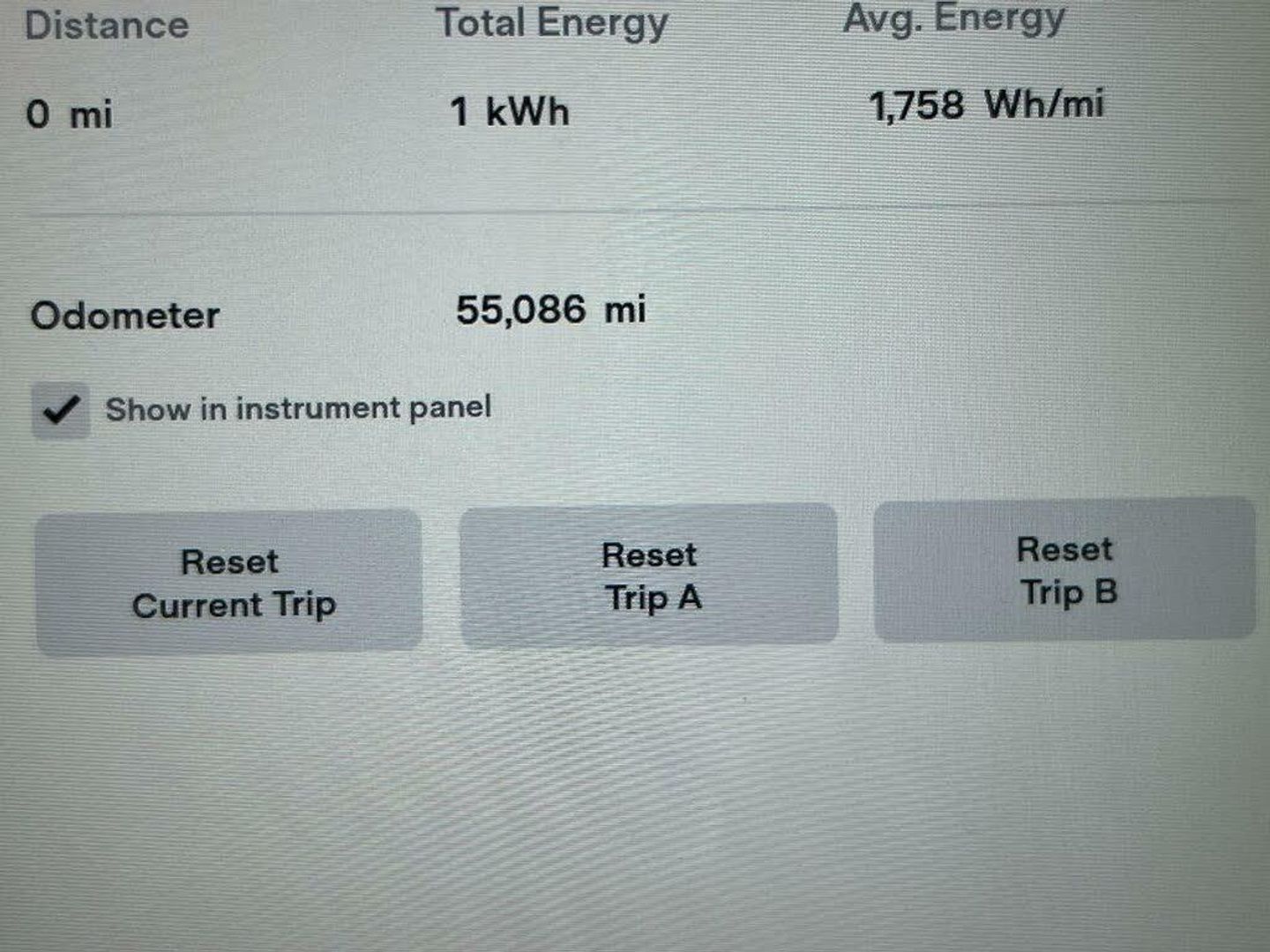The height and width of the screenshot is (952, 1270).
Task: Uncheck Show in instrument panel
Action: pos(60,411)
